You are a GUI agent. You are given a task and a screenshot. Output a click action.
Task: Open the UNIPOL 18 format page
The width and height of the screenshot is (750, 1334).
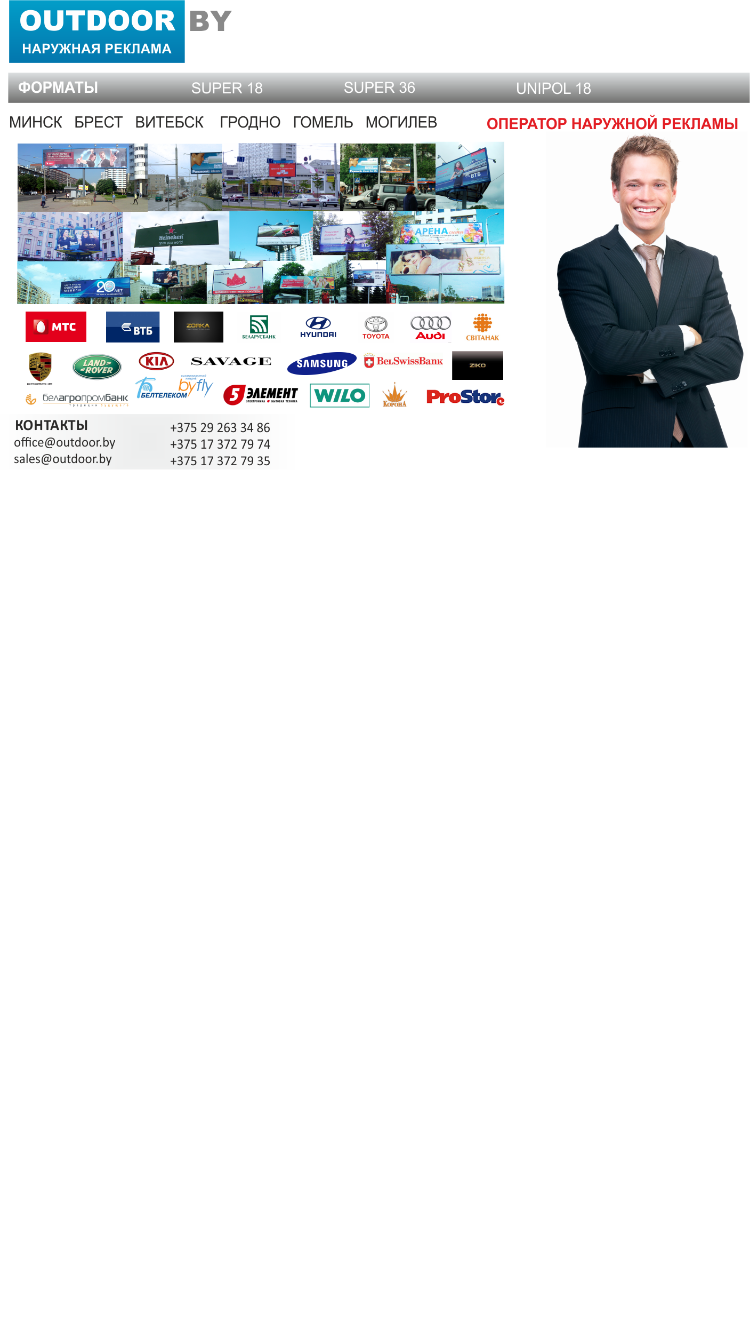[553, 89]
